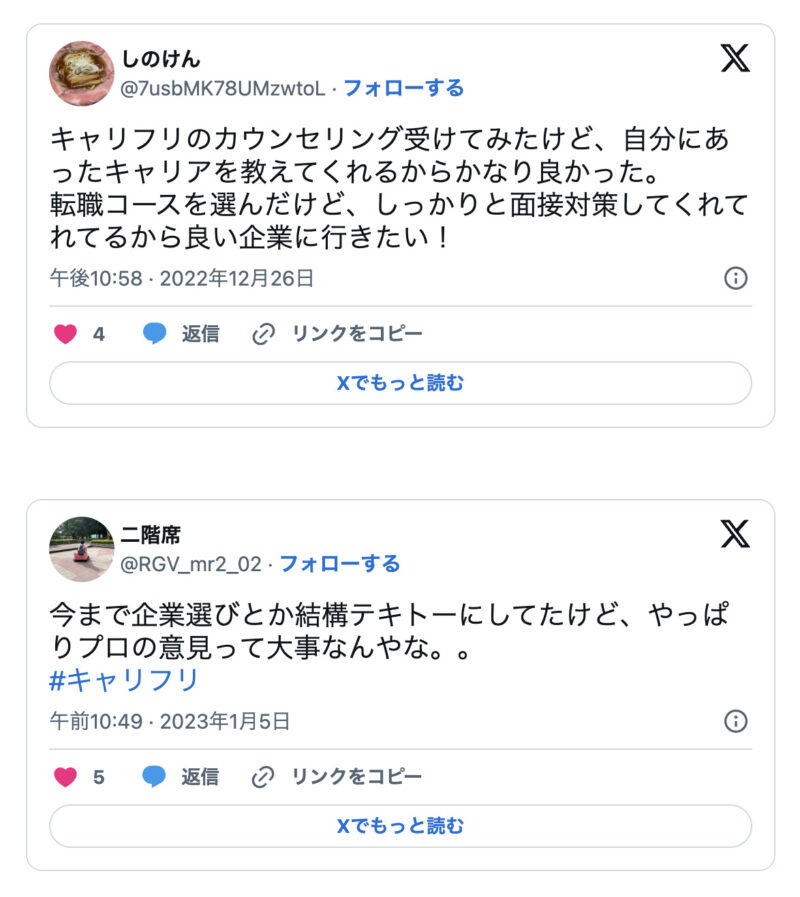Open X logo on 二階席's tweet
Image resolution: width=800 pixels, height=897 pixels.
(735, 534)
